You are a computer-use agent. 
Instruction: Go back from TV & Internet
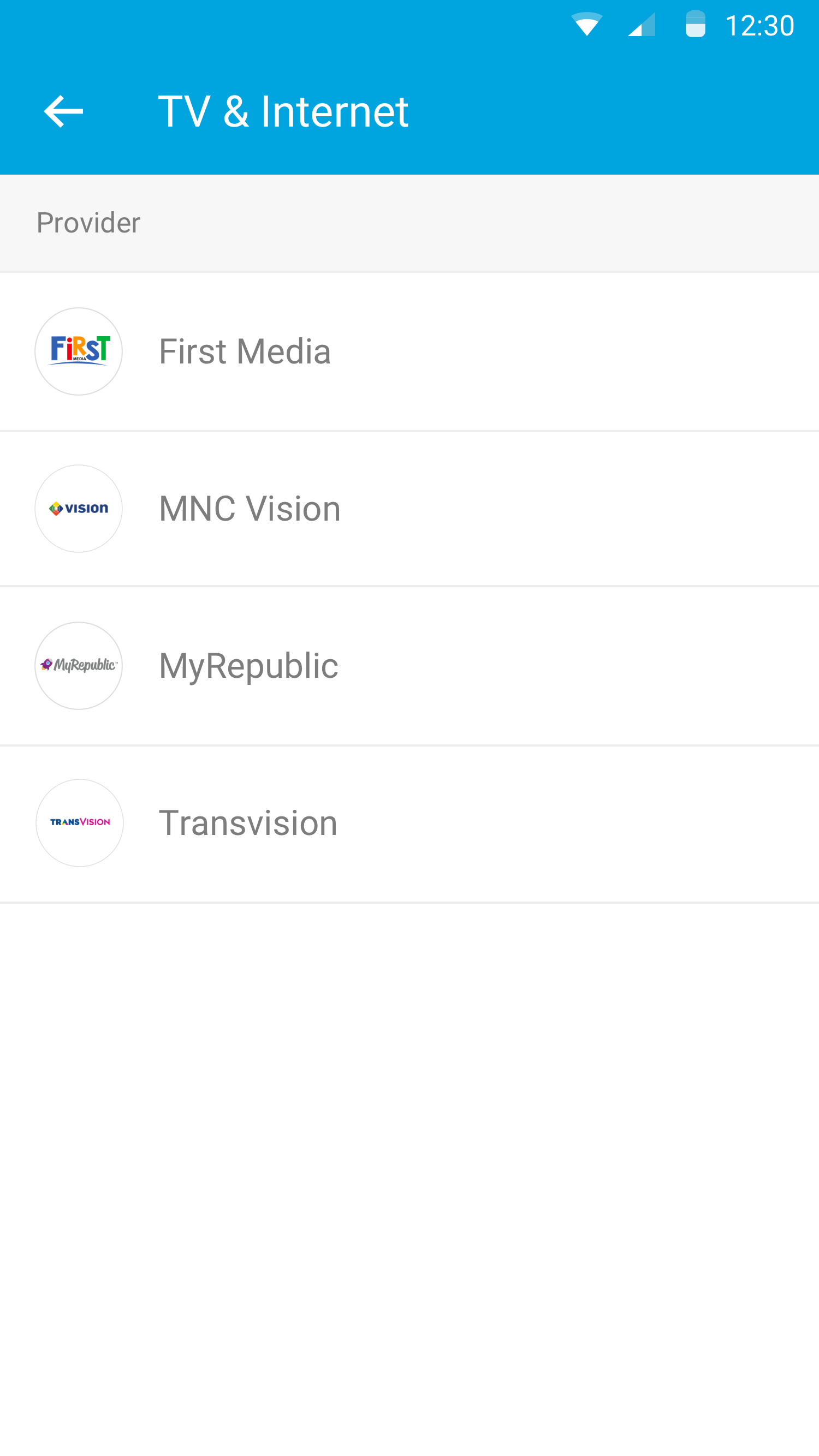(63, 111)
